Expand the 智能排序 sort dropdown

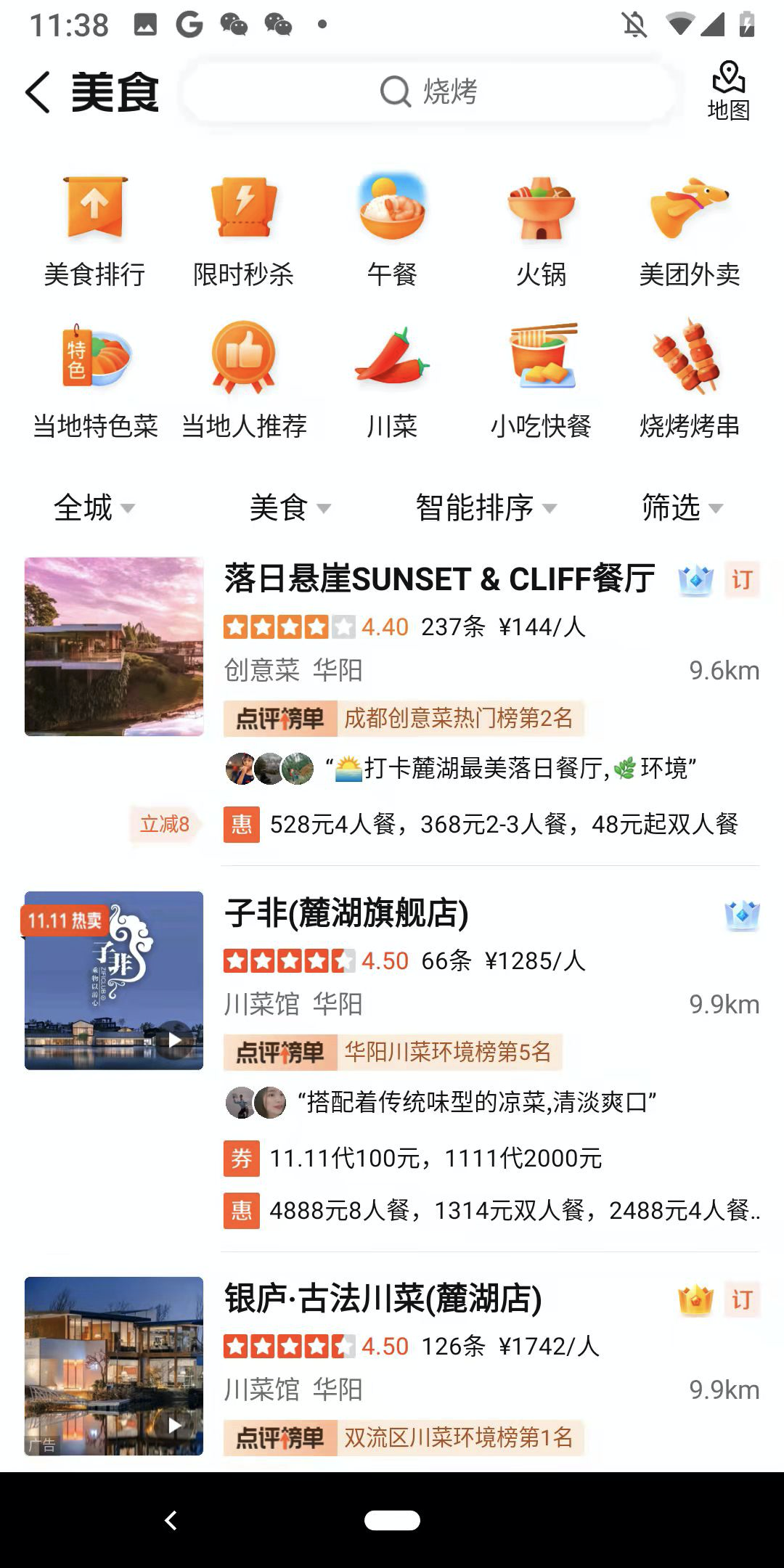click(x=486, y=507)
